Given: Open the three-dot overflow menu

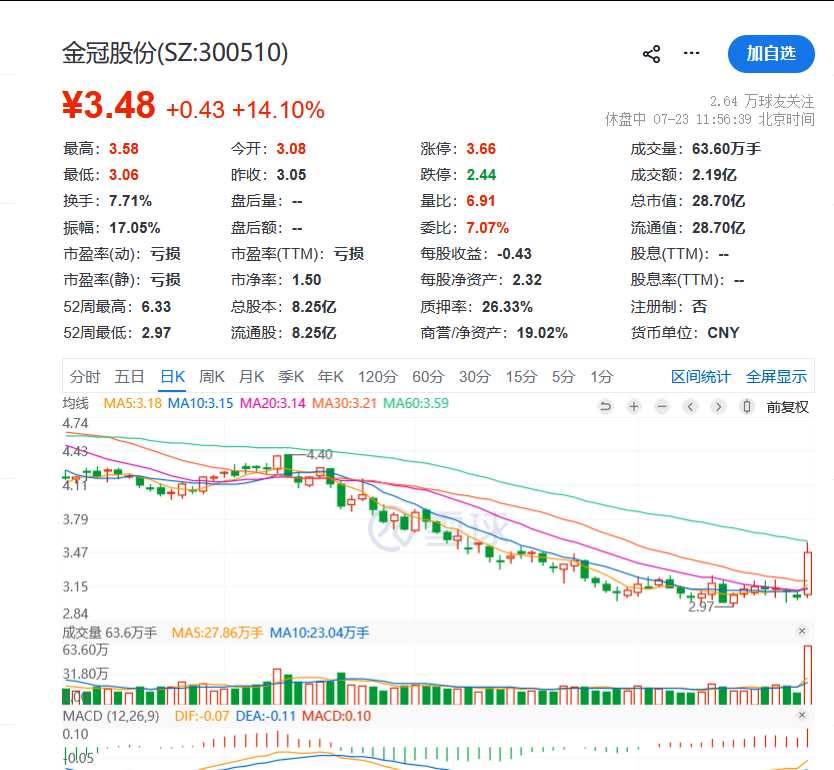Looking at the screenshot, I should point(691,53).
